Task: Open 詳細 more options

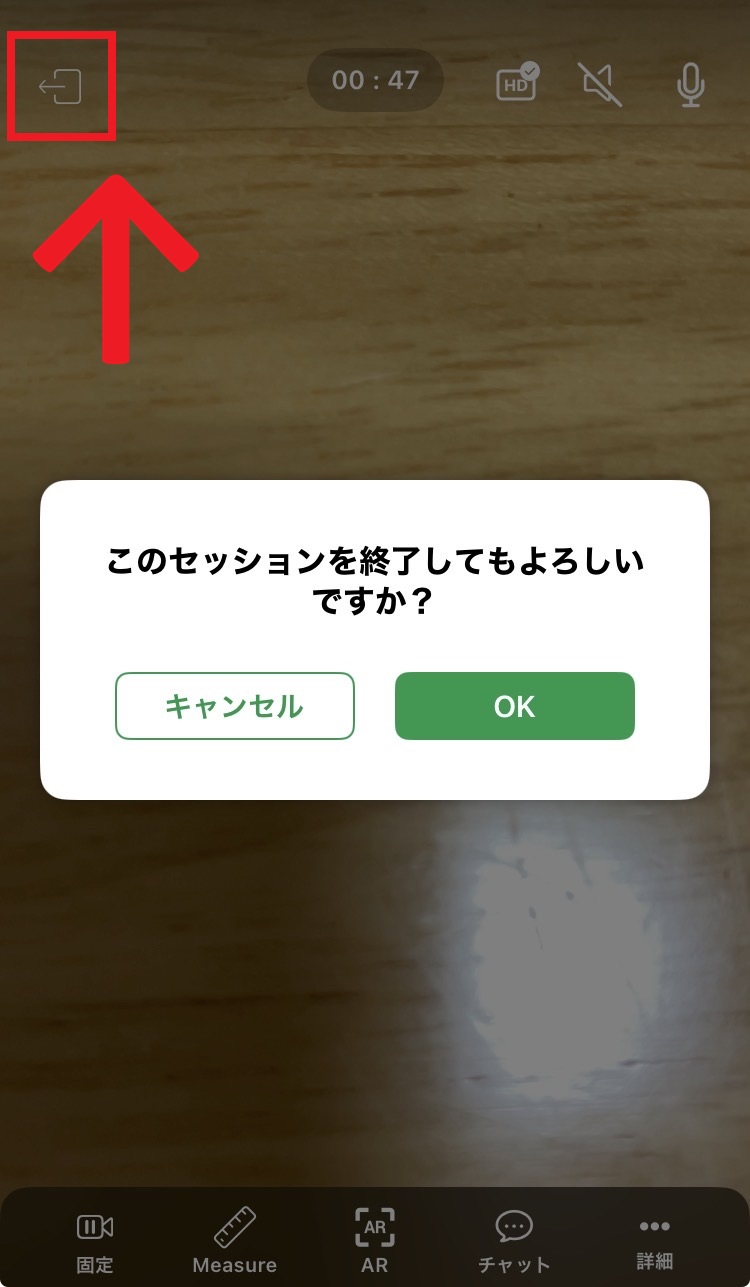Action: [x=655, y=1240]
